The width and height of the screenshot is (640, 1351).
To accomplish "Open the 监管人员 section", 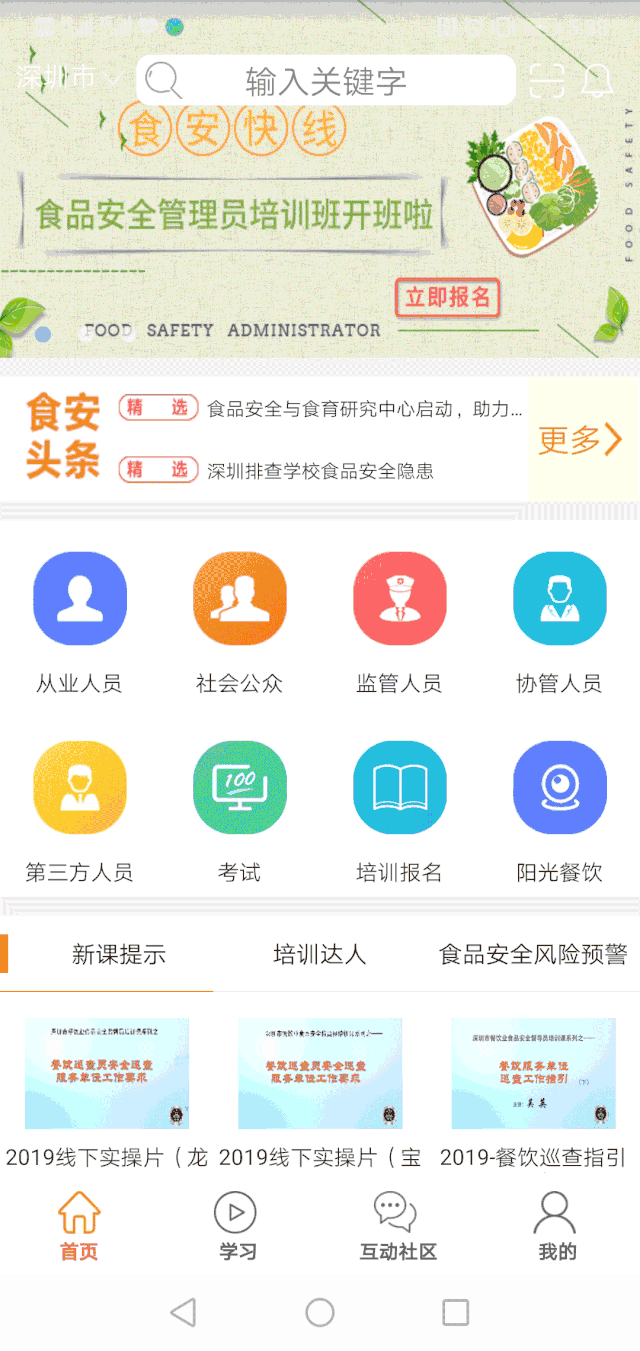I will click(x=399, y=620).
